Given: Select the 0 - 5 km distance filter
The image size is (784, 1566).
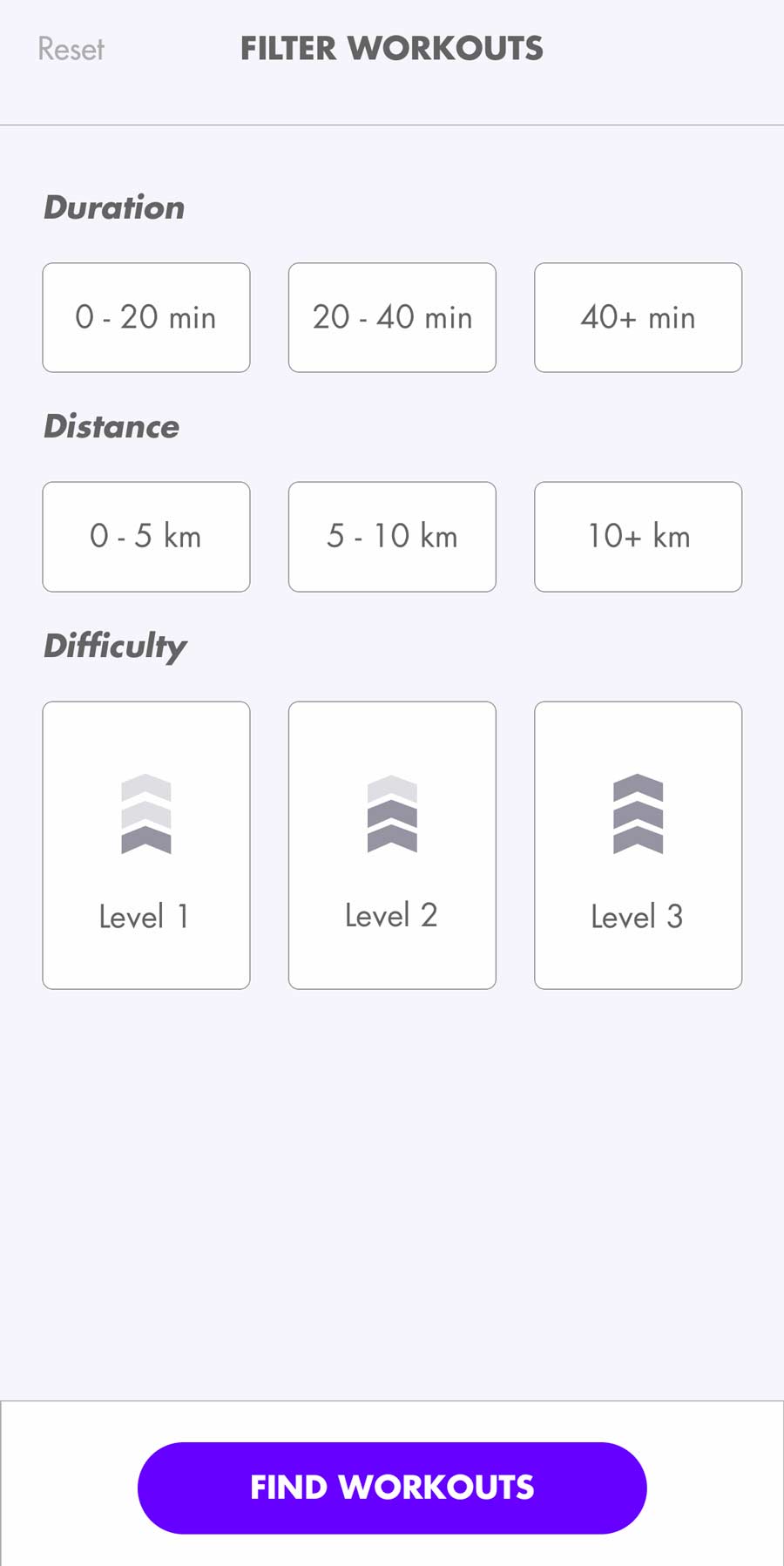Looking at the screenshot, I should pyautogui.click(x=145, y=537).
